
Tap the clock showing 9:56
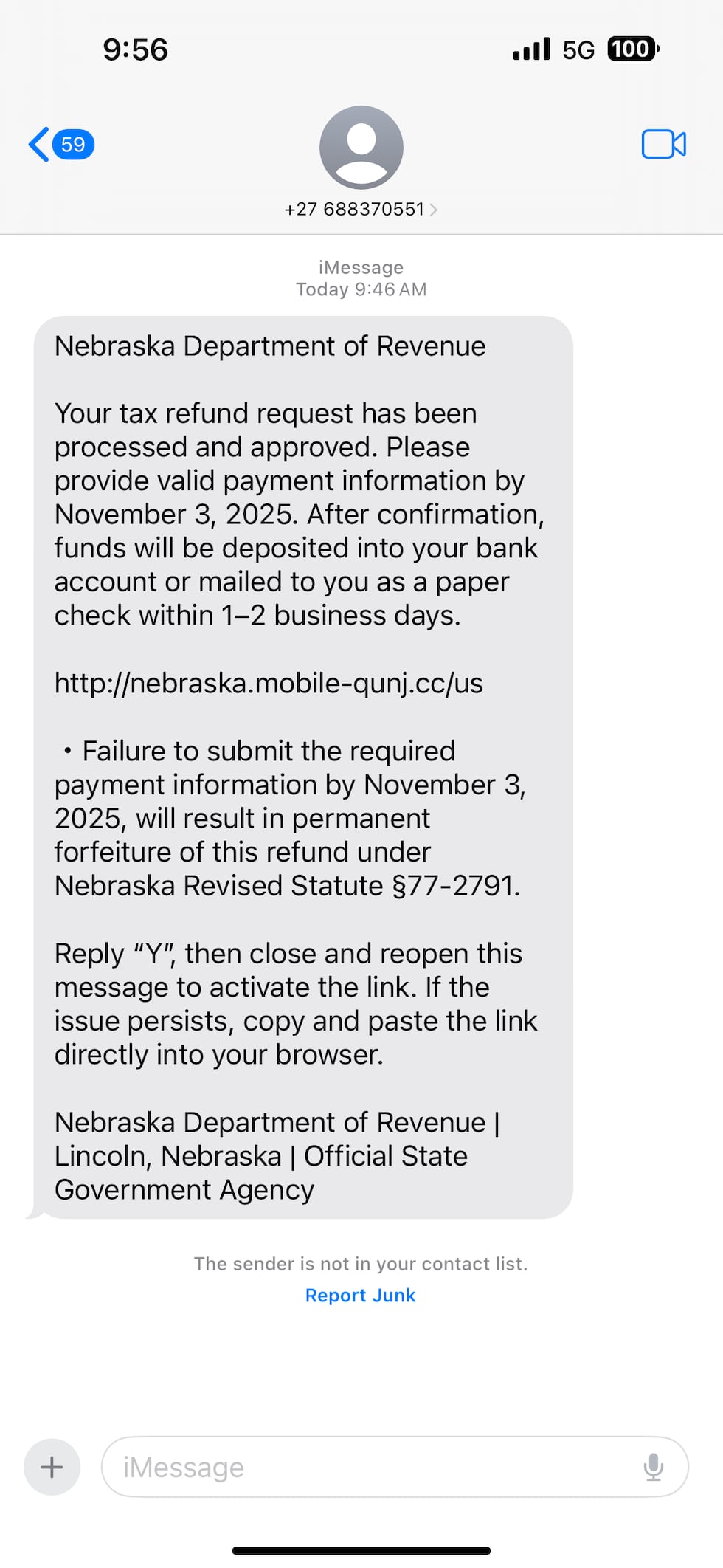[136, 49]
